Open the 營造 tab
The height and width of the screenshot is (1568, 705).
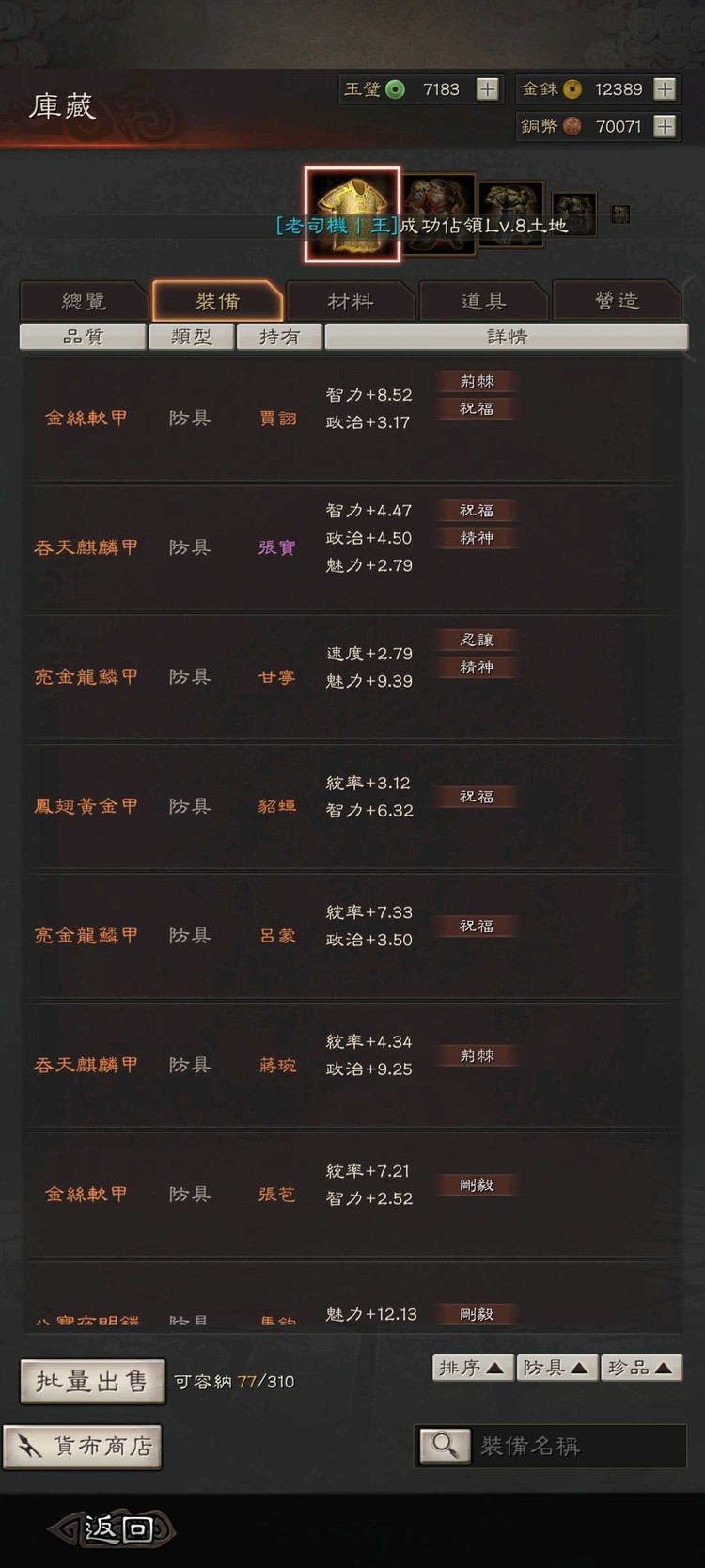[x=619, y=299]
